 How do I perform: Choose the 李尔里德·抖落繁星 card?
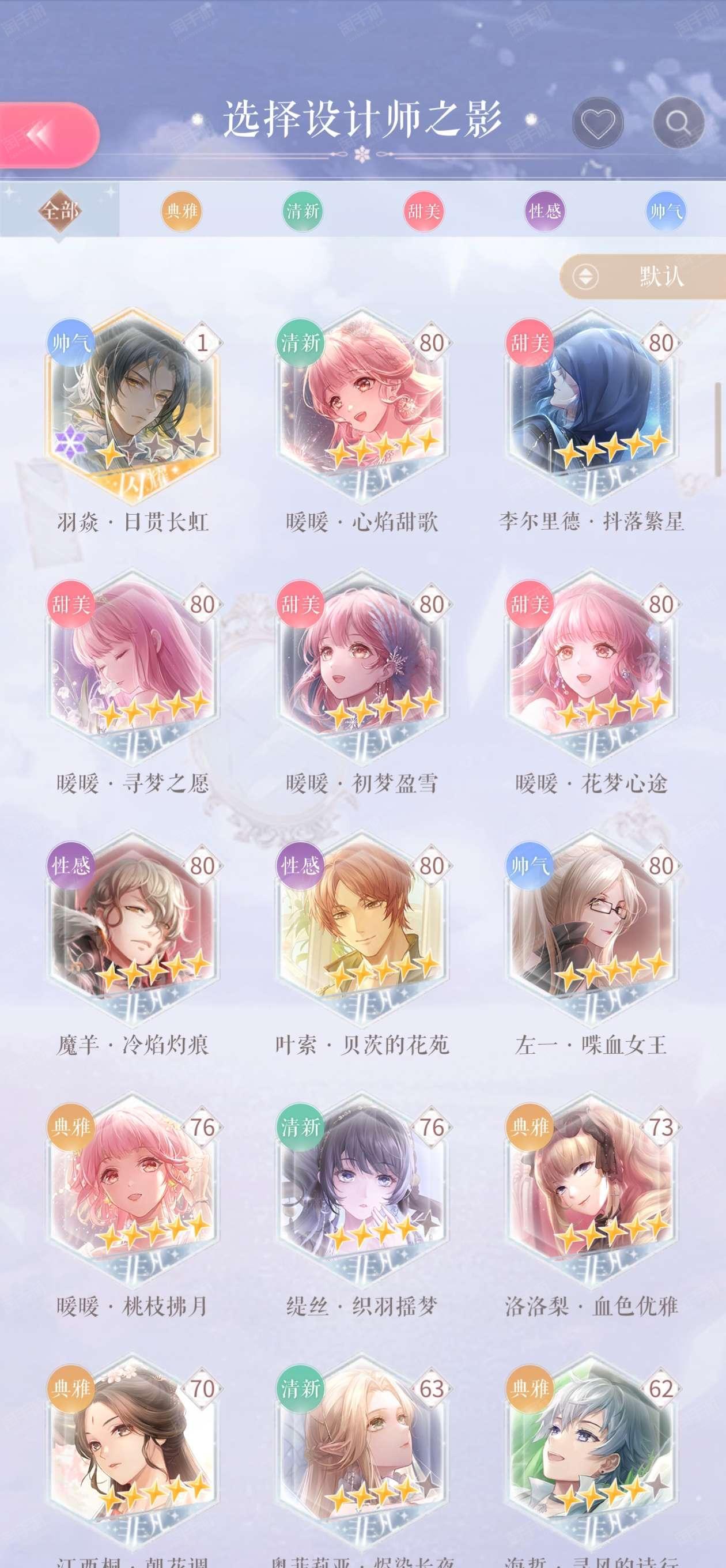pyautogui.click(x=591, y=421)
